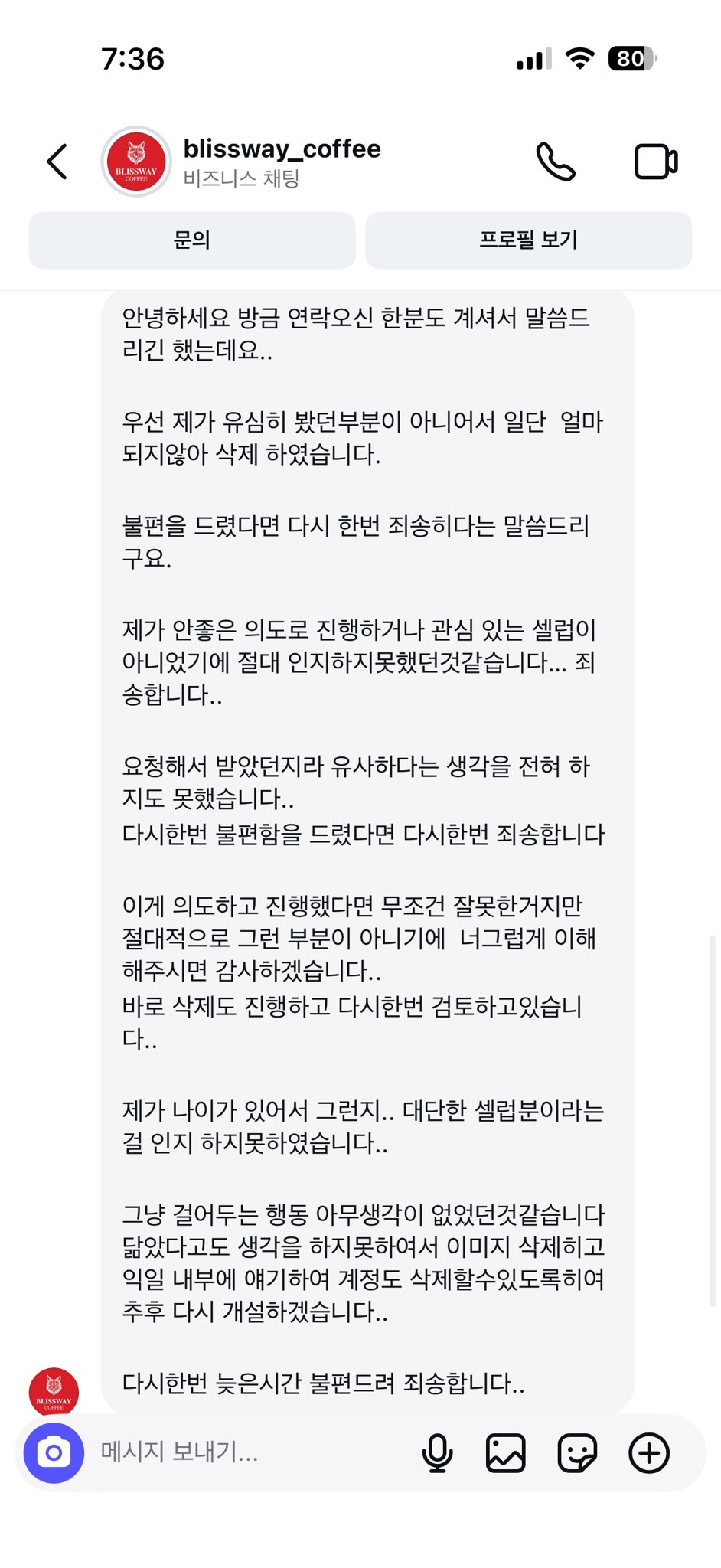Attach a photo from the gallery
The image size is (721, 1568).
point(505,1452)
